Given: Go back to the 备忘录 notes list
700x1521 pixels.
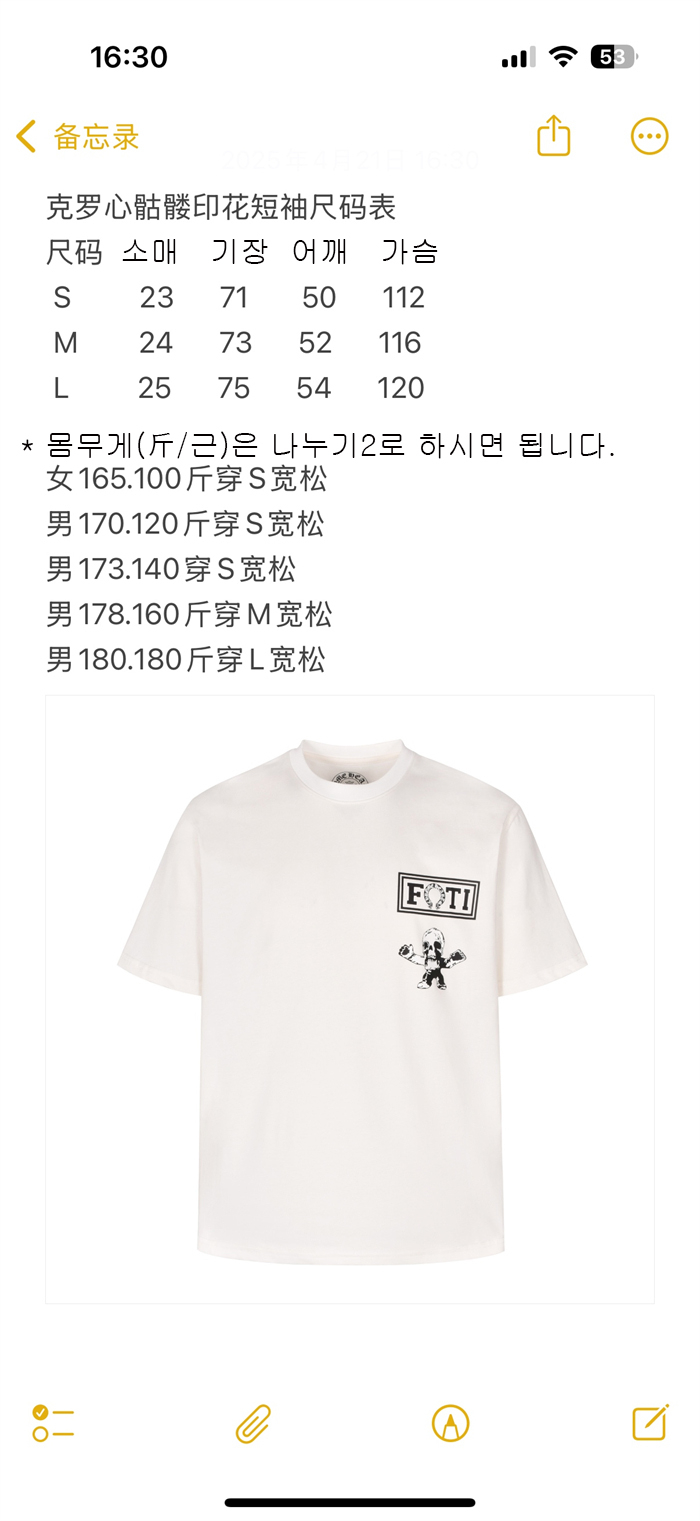Looking at the screenshot, I should (77, 137).
